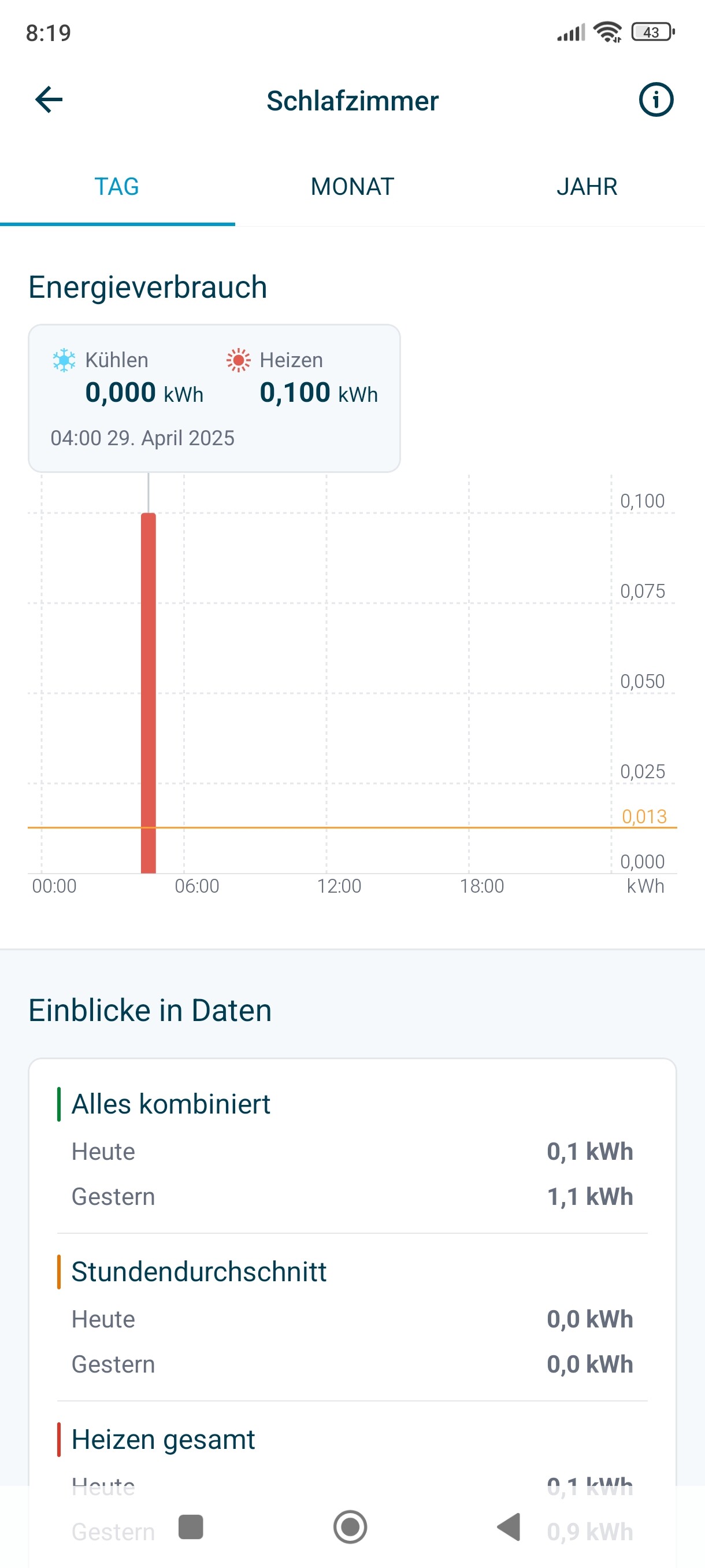Tap the red heating bar in the chart
This screenshot has width=705, height=1568.
pos(149,693)
